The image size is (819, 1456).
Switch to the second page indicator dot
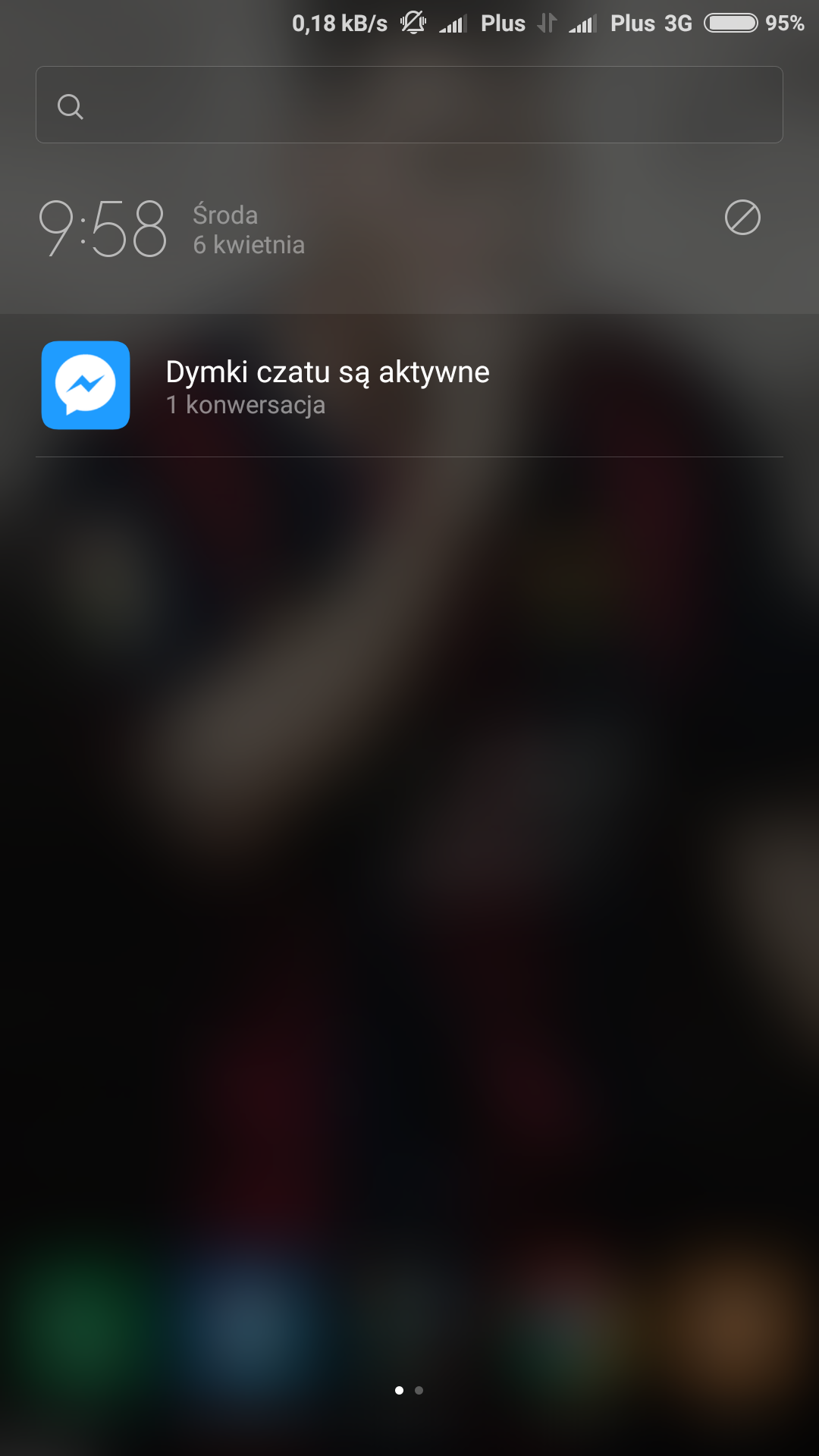click(419, 1390)
